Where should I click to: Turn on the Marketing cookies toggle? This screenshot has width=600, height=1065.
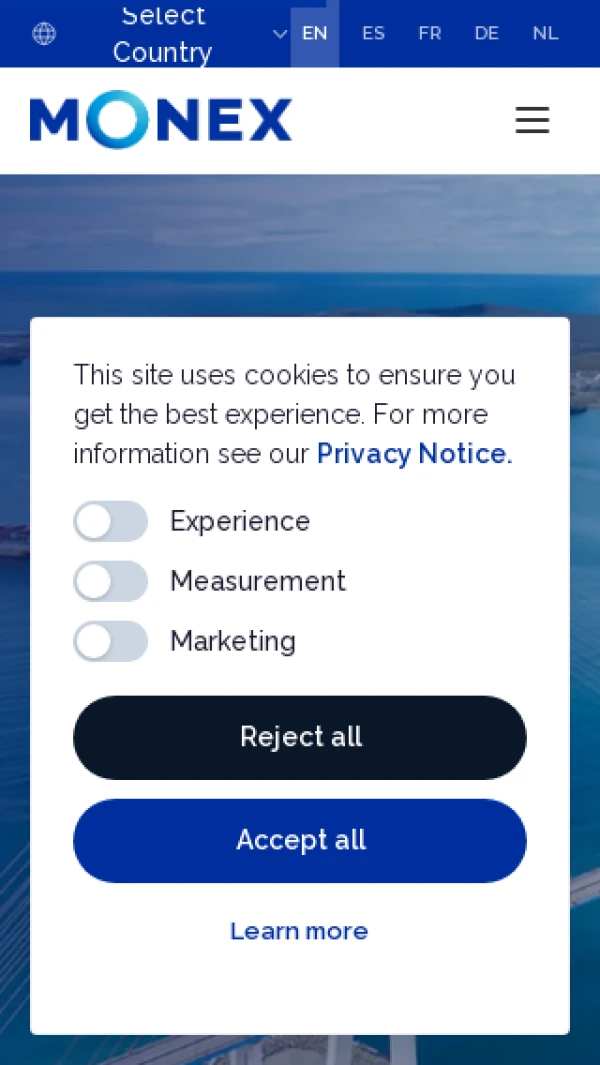111,640
